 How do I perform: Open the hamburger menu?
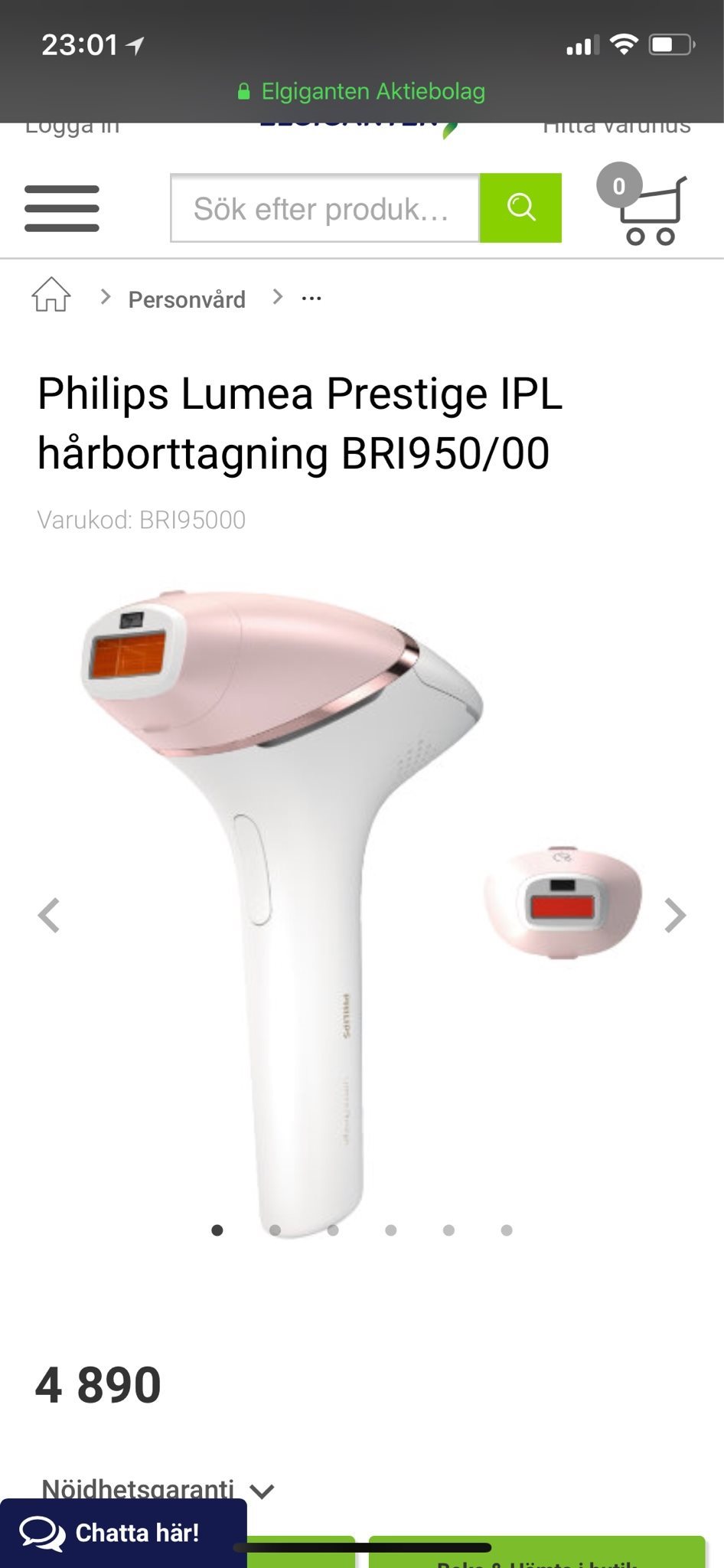pyautogui.click(x=62, y=208)
